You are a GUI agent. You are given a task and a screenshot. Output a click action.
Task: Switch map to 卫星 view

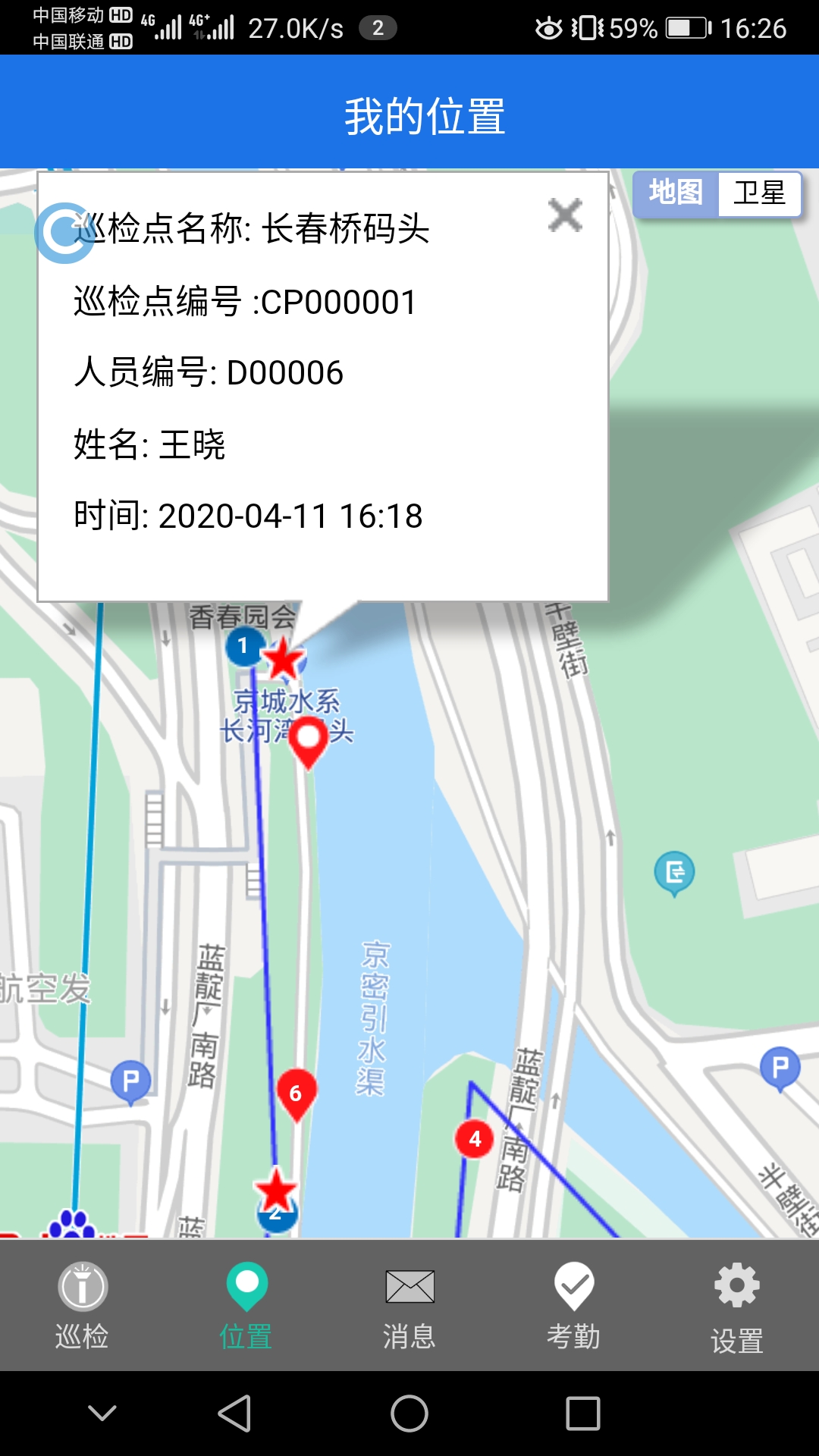(759, 194)
